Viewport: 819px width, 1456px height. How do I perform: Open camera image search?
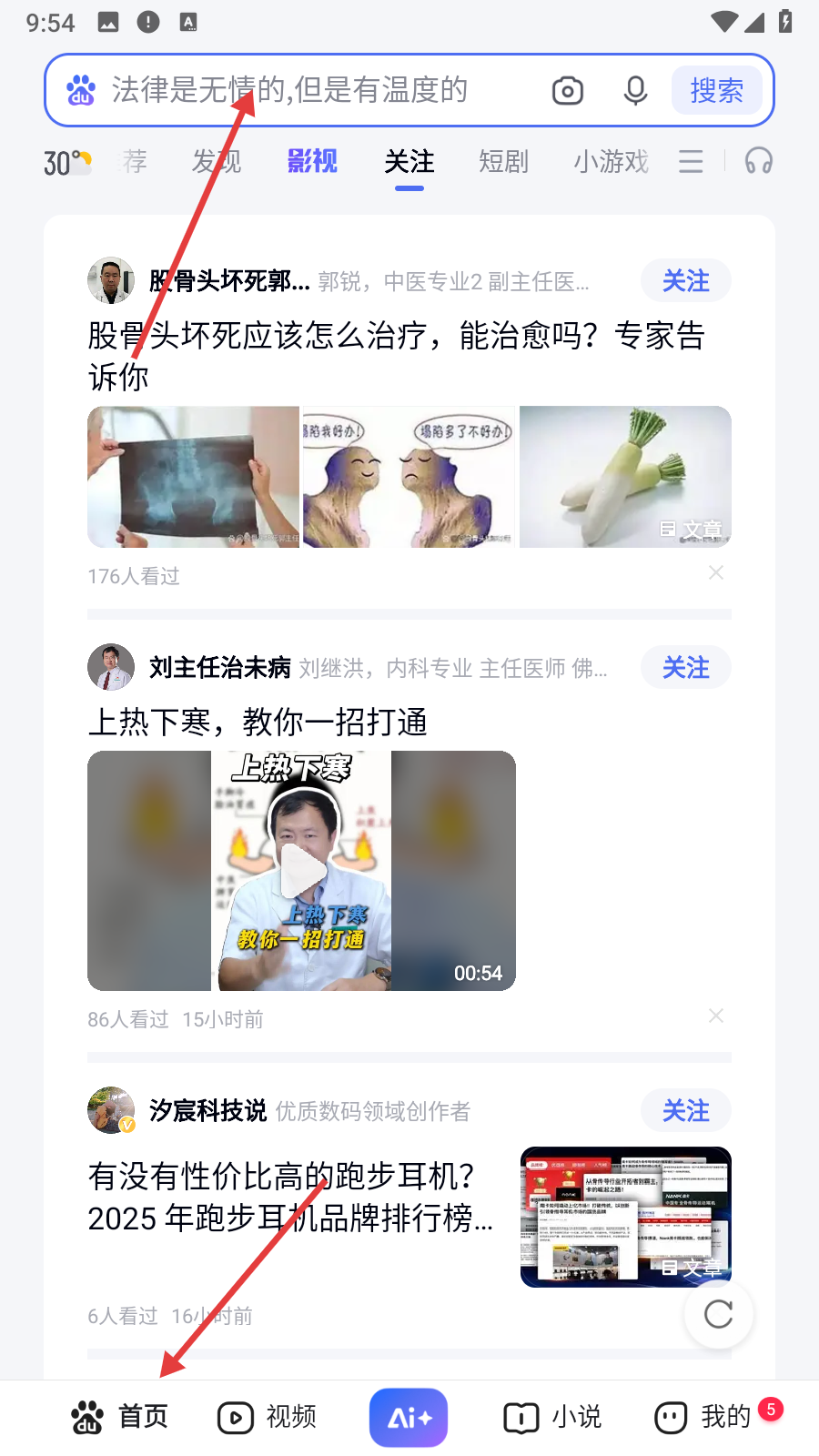(x=568, y=91)
